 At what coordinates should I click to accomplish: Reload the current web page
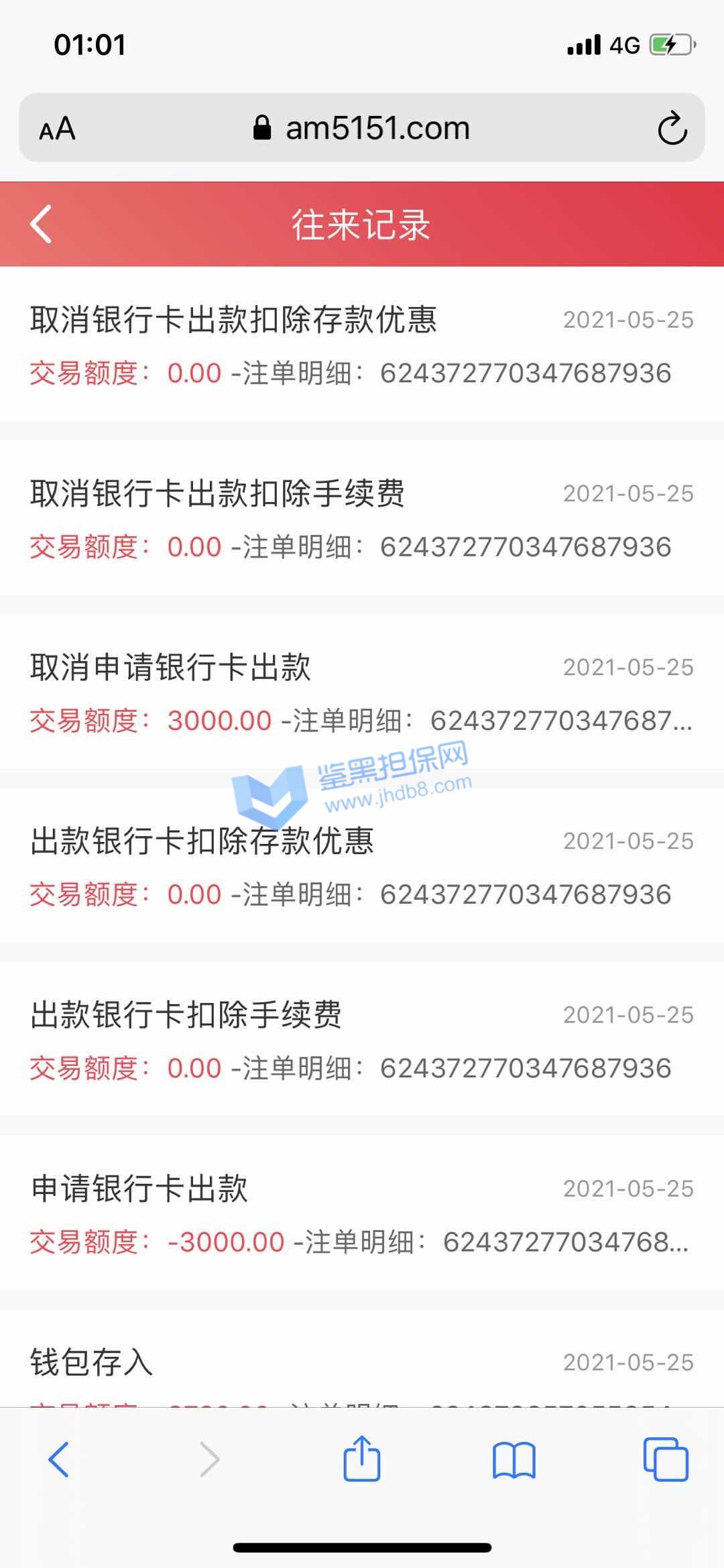(x=672, y=128)
